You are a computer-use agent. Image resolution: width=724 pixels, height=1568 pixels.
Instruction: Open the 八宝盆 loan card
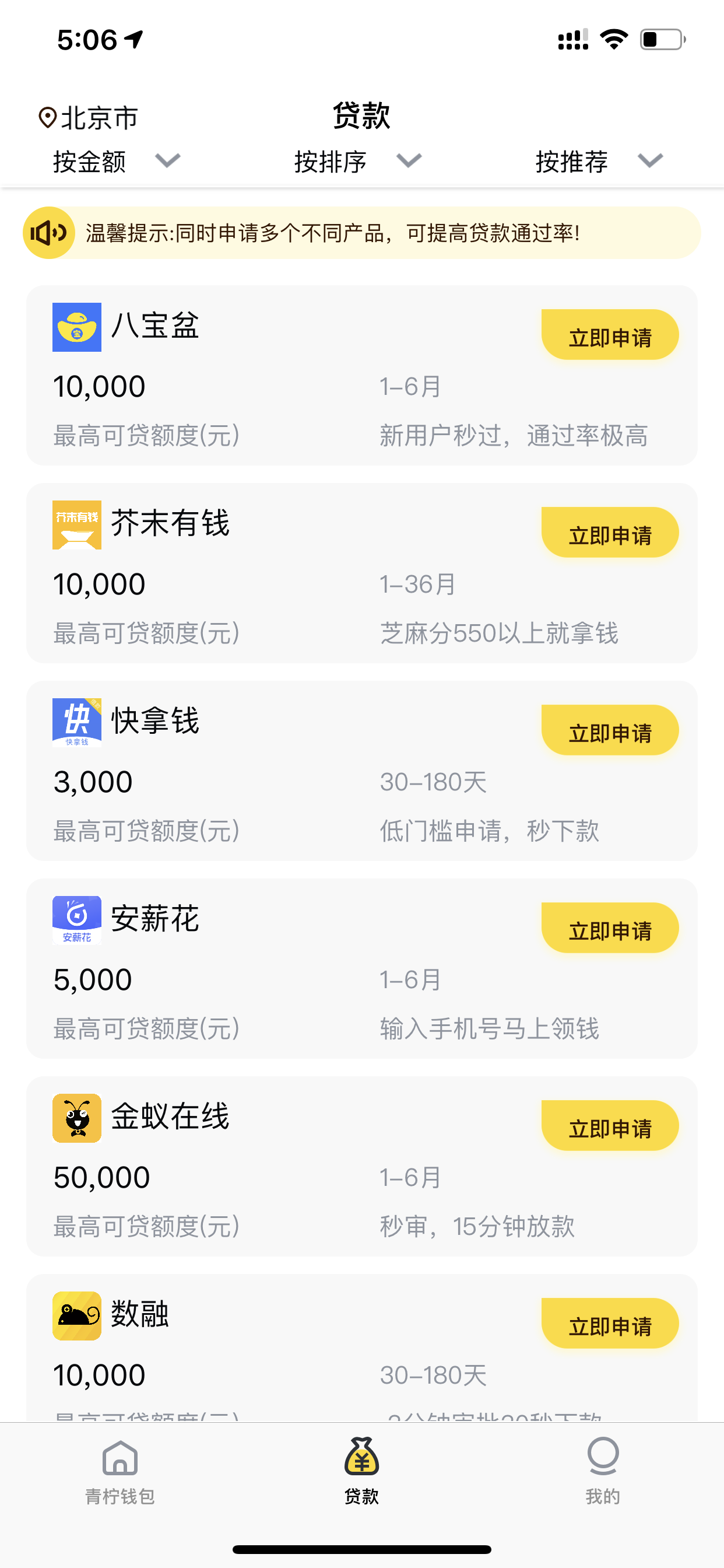[x=361, y=376]
